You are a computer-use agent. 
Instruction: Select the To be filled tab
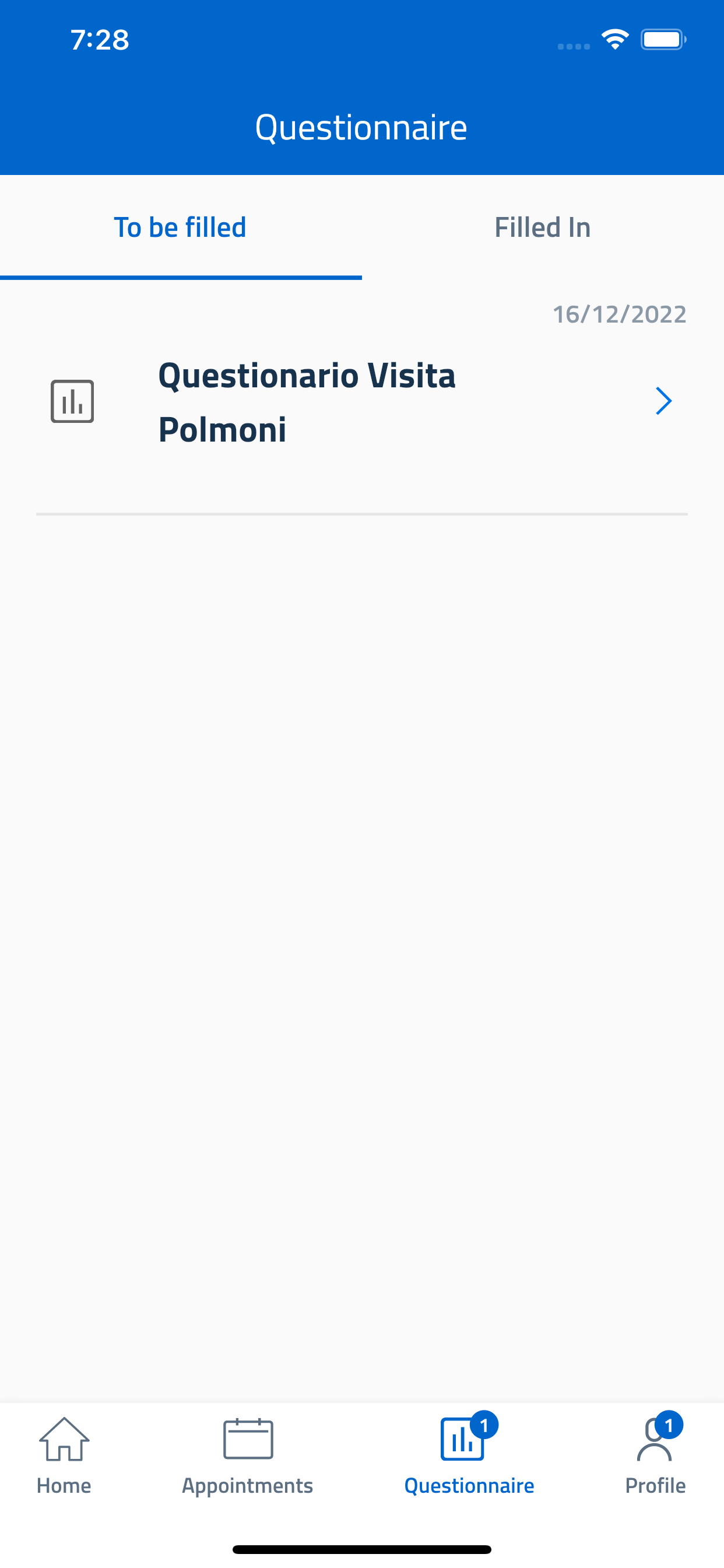tap(180, 228)
